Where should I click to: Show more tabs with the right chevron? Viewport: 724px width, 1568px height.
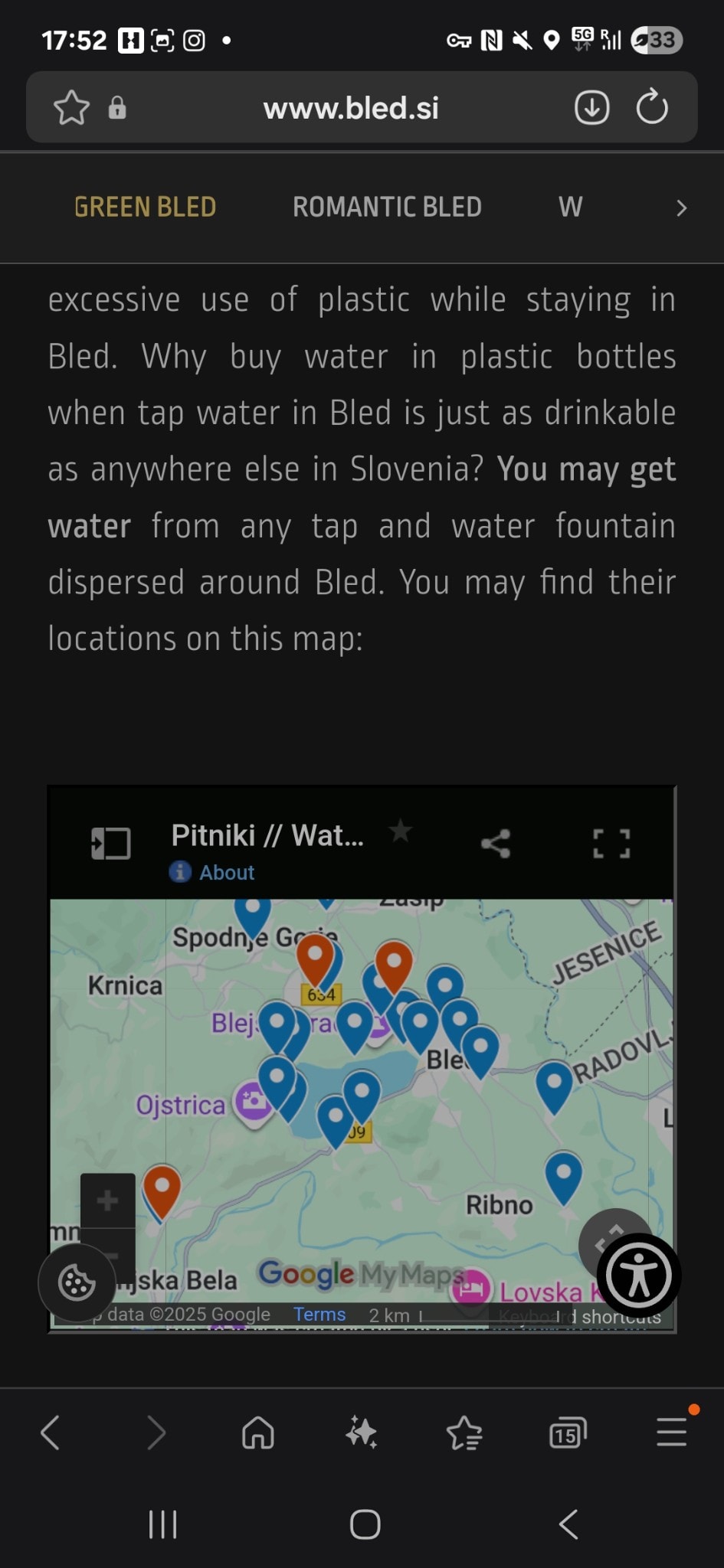[681, 207]
